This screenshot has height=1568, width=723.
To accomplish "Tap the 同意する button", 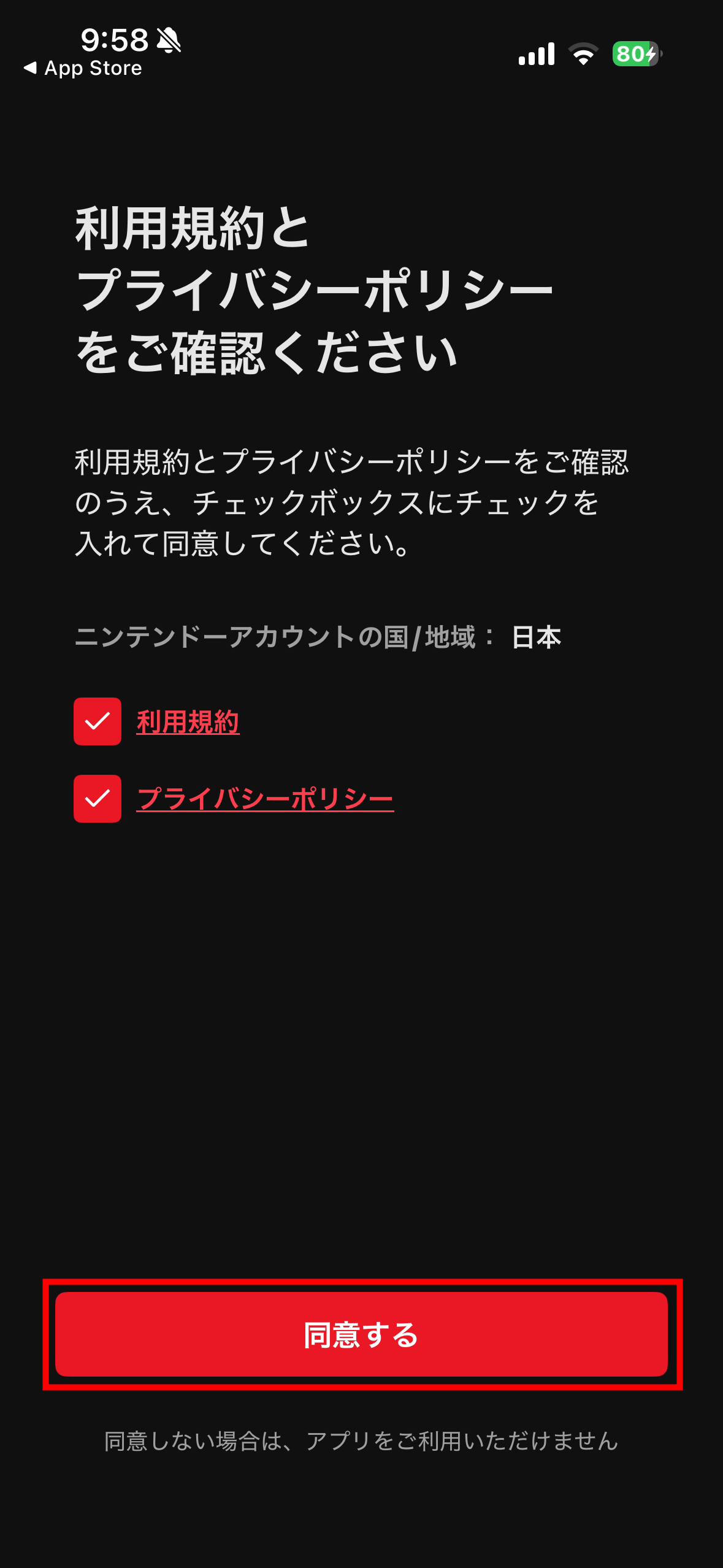I will tap(361, 1335).
